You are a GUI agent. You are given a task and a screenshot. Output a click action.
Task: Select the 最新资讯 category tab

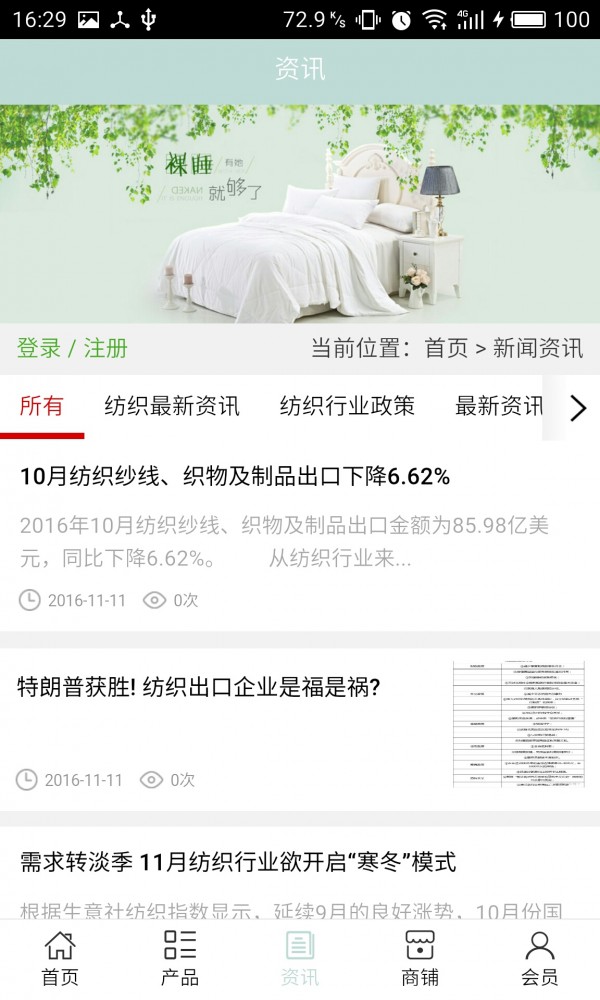[498, 406]
